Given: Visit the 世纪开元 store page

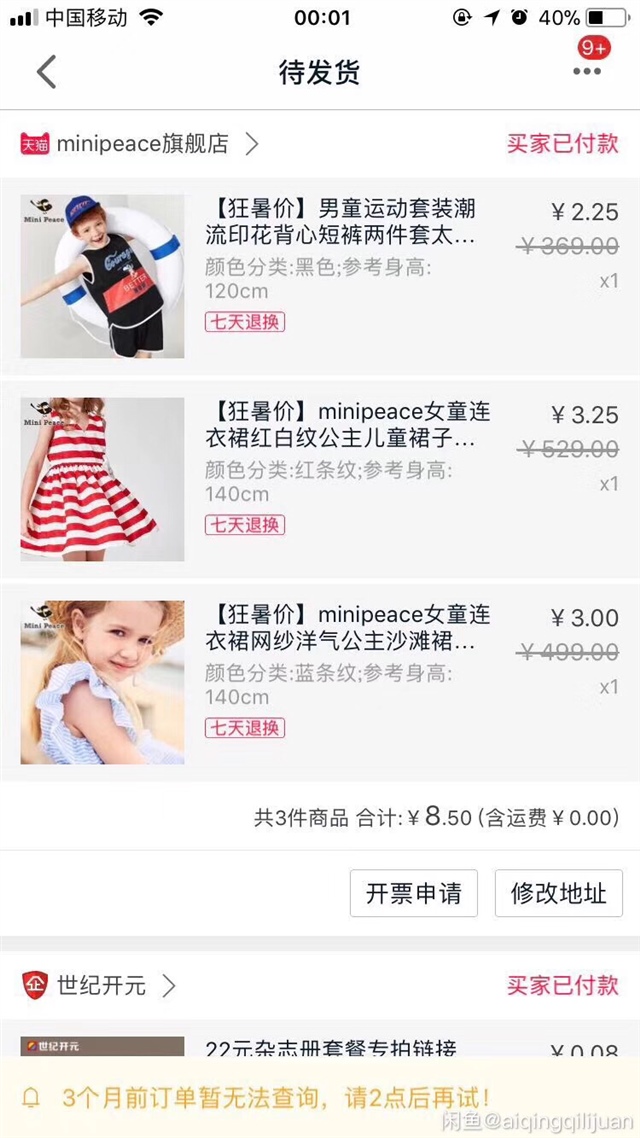Looking at the screenshot, I should click(101, 985).
